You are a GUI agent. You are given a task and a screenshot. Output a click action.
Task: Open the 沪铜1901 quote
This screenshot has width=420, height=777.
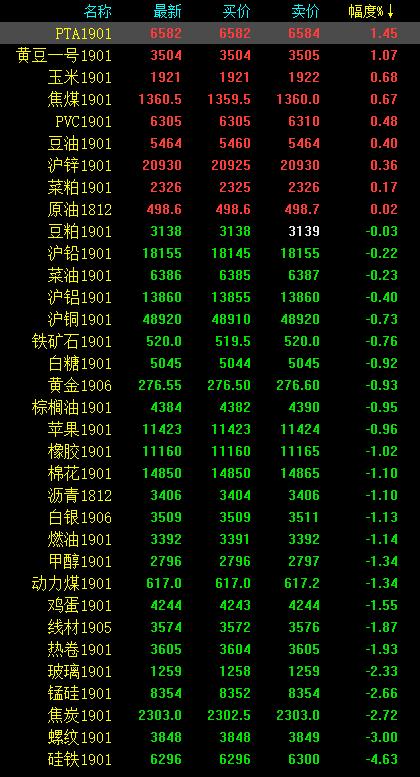[210, 320]
